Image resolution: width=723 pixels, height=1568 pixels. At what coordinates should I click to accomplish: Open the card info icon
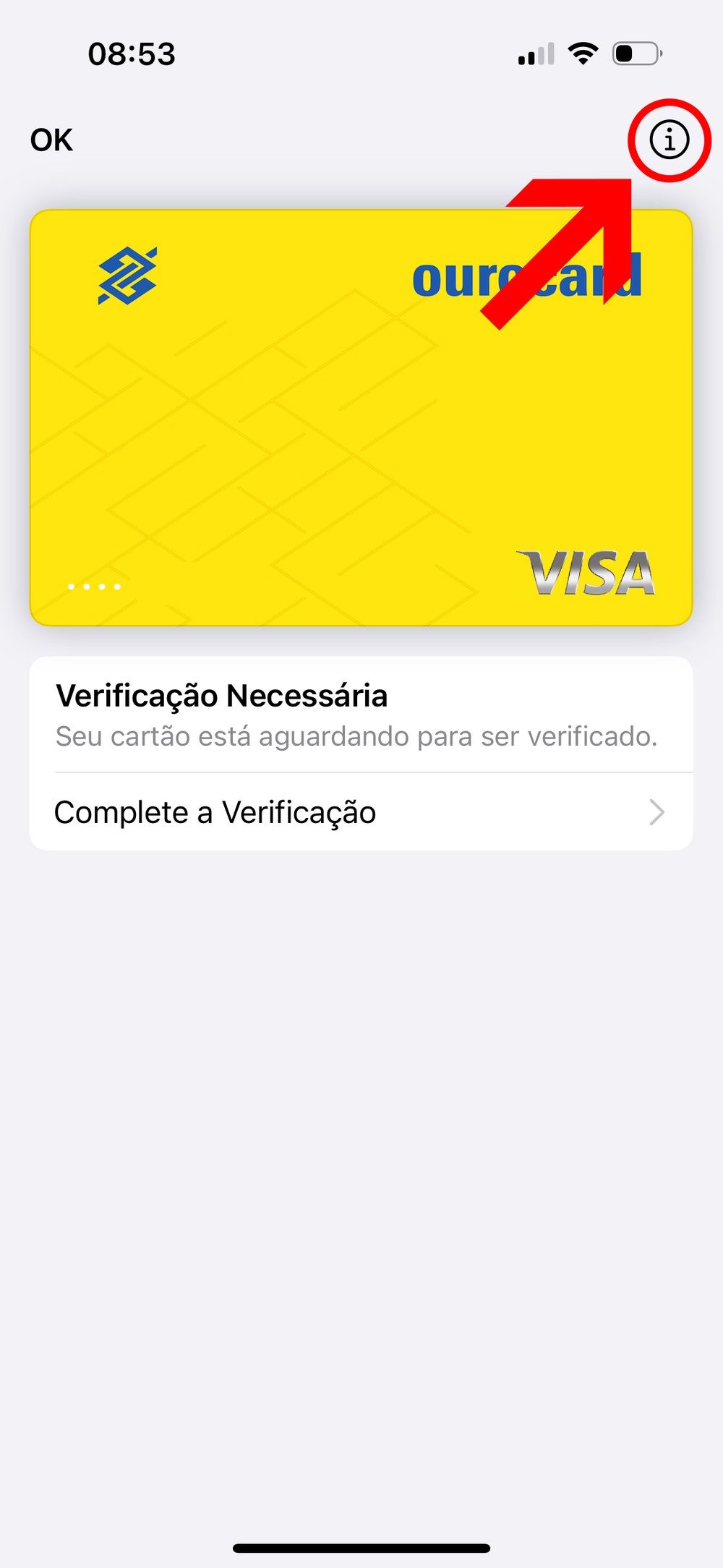pyautogui.click(x=669, y=140)
